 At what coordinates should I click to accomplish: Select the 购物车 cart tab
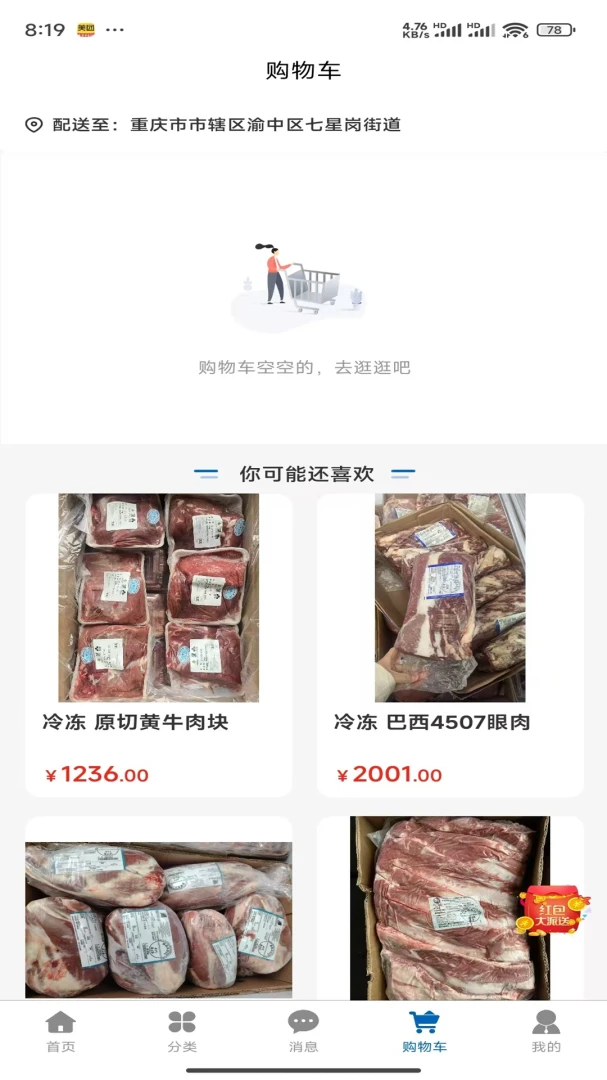[x=424, y=1031]
